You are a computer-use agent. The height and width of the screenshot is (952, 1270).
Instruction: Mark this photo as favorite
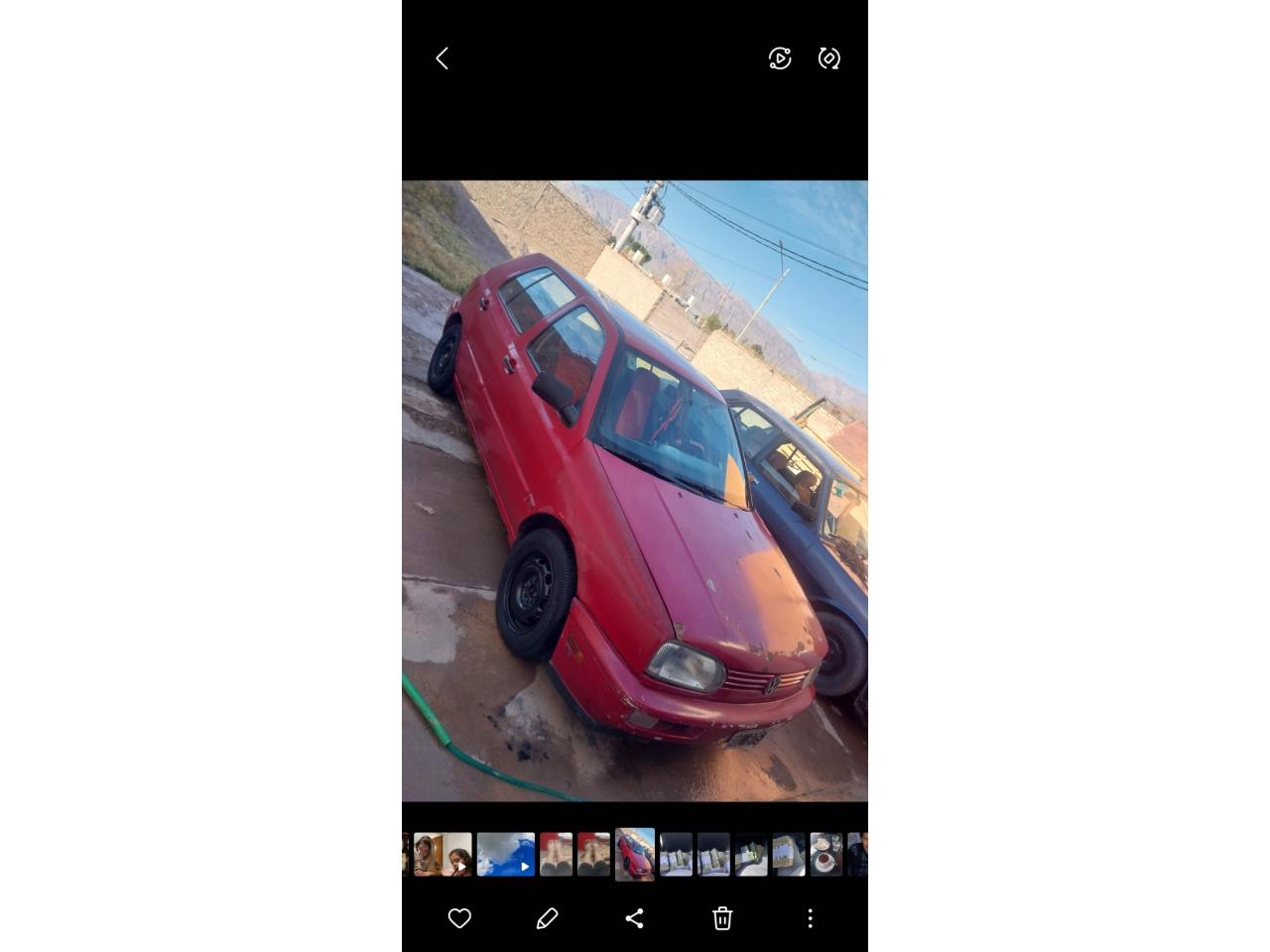459,918
